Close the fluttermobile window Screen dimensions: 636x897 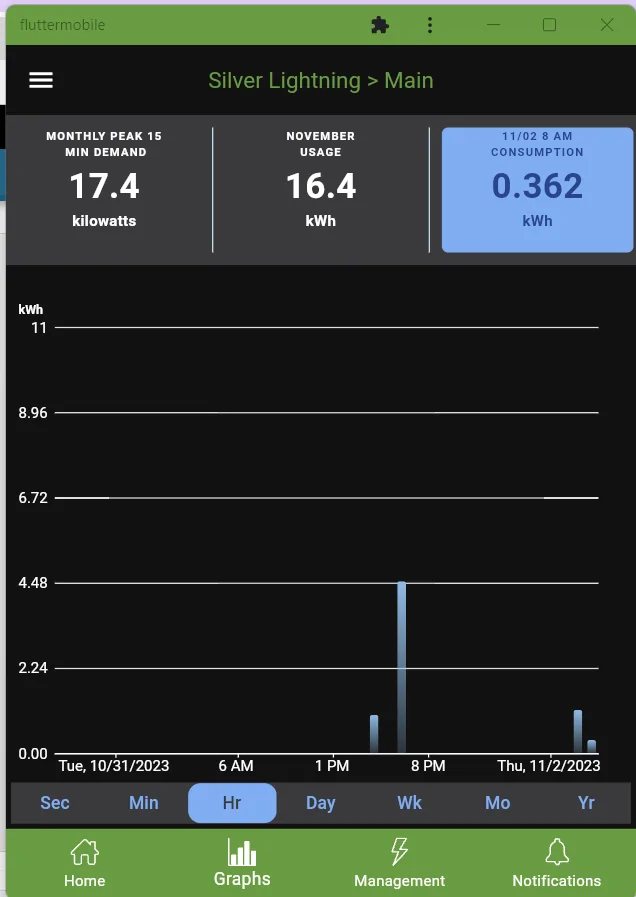[606, 25]
